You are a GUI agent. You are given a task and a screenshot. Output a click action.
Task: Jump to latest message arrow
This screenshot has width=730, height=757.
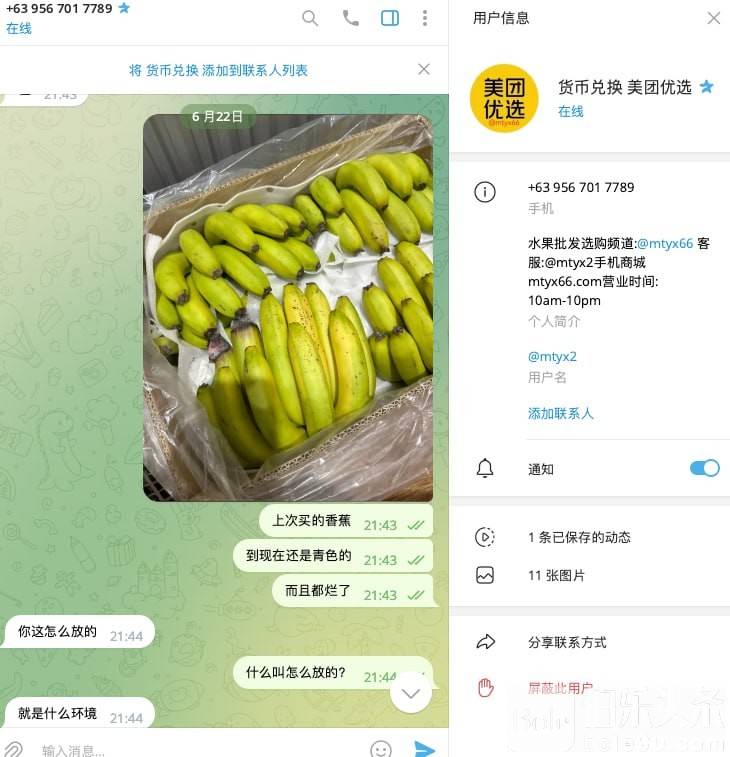(411, 692)
